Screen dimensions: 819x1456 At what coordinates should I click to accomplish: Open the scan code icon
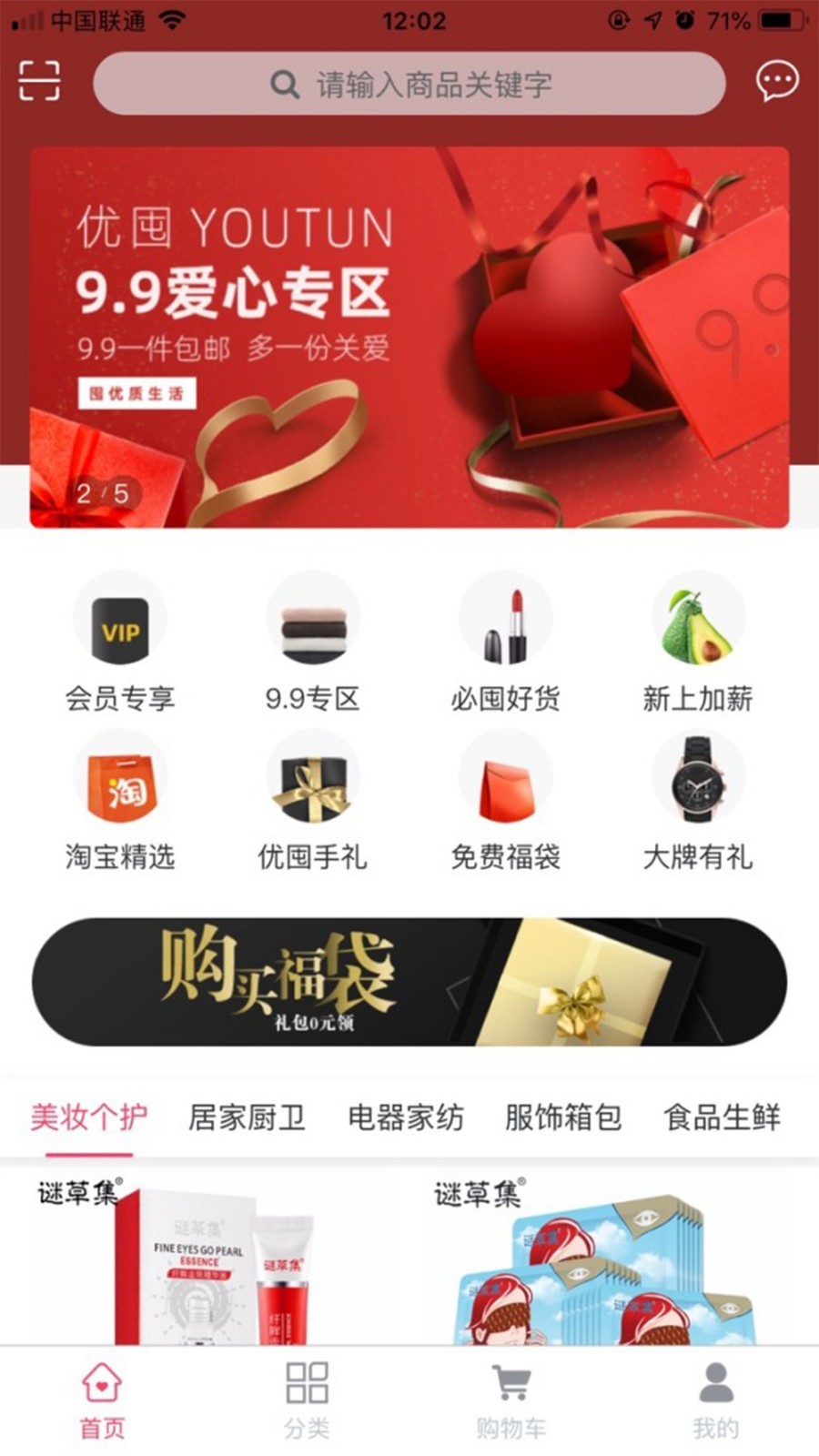39,81
